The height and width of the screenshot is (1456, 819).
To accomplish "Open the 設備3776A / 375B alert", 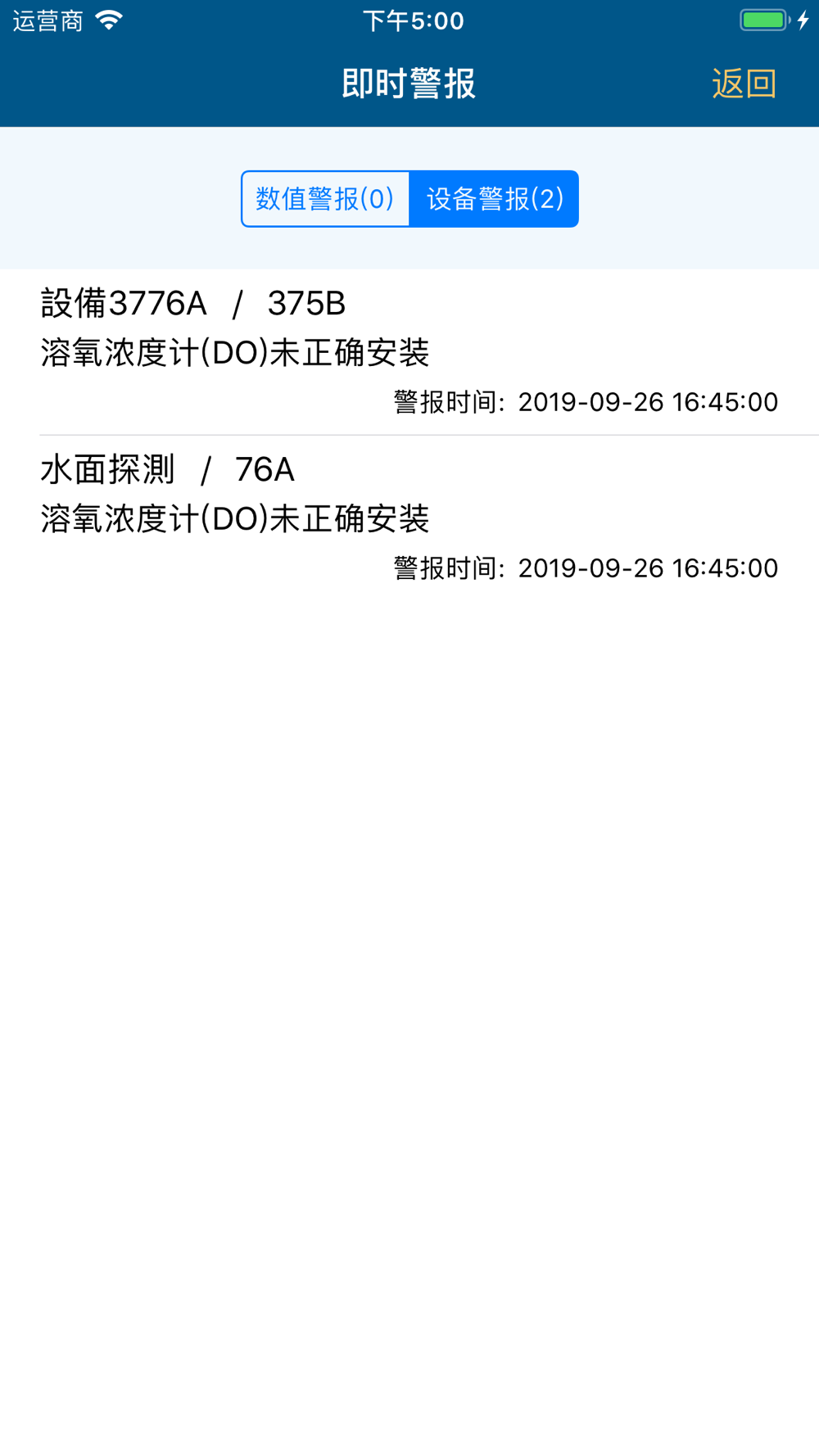I will [409, 352].
